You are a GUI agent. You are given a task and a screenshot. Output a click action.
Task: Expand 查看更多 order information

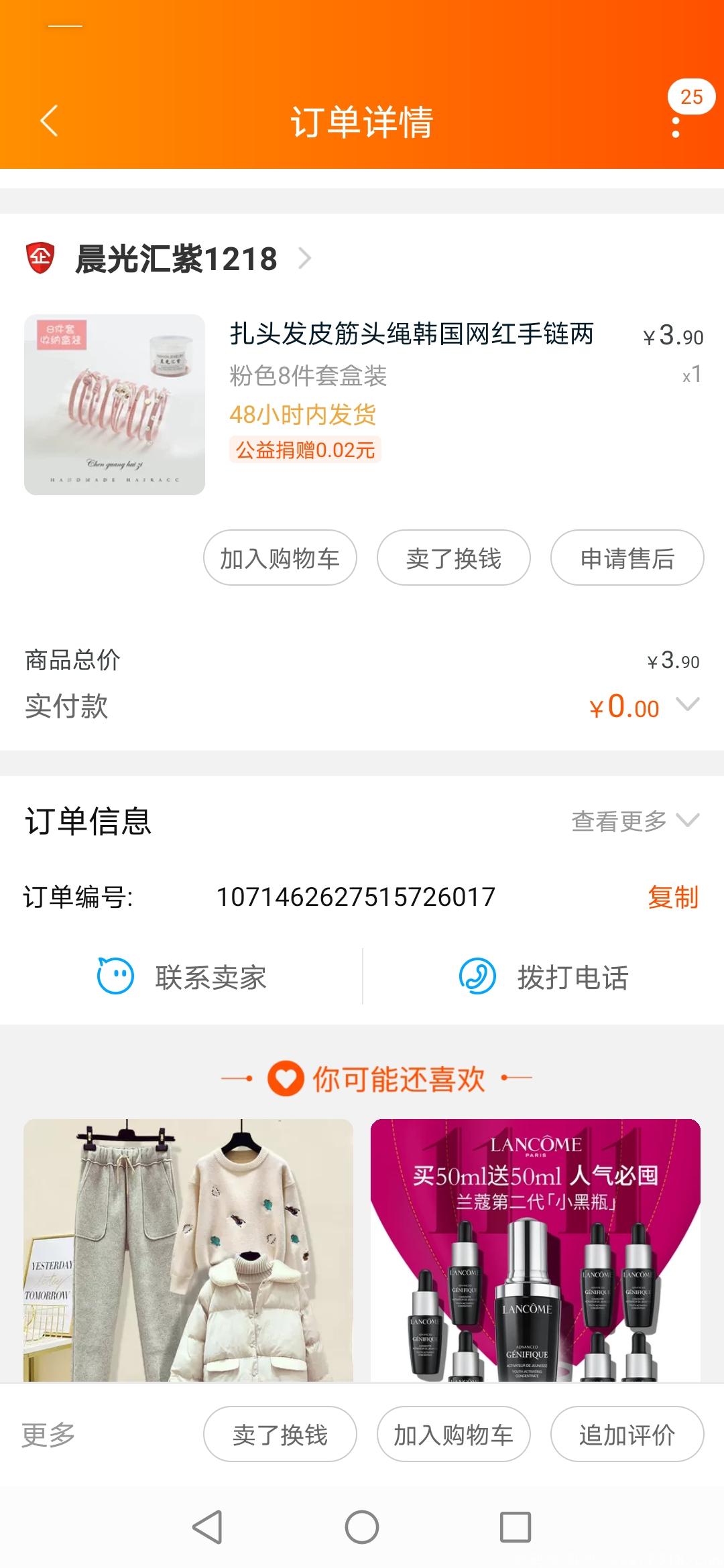coord(633,821)
